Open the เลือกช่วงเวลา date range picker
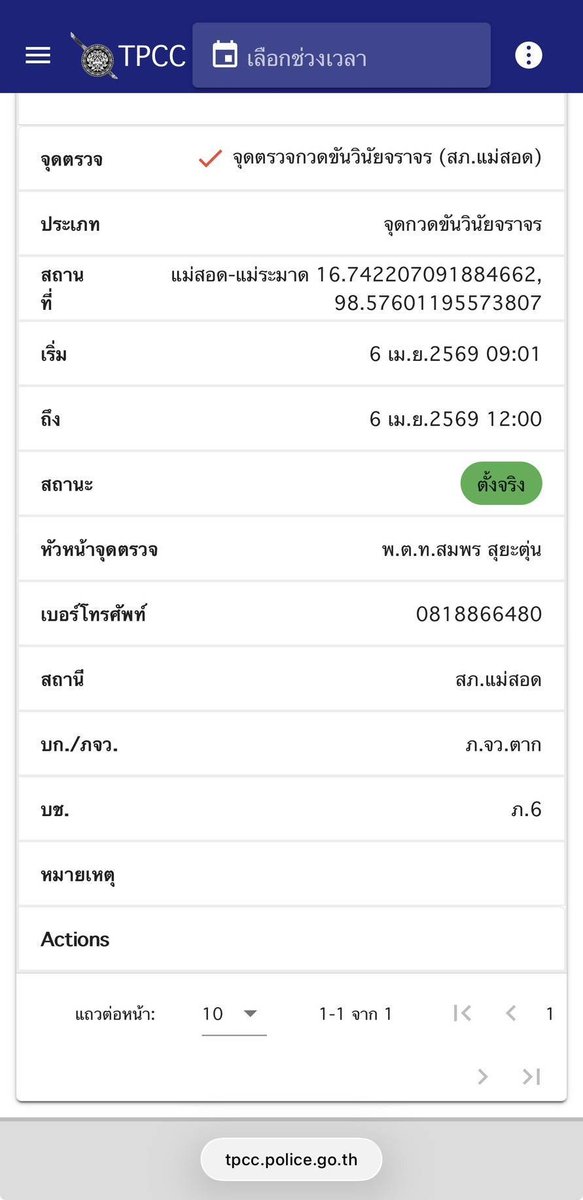The image size is (583, 1200). click(x=341, y=56)
